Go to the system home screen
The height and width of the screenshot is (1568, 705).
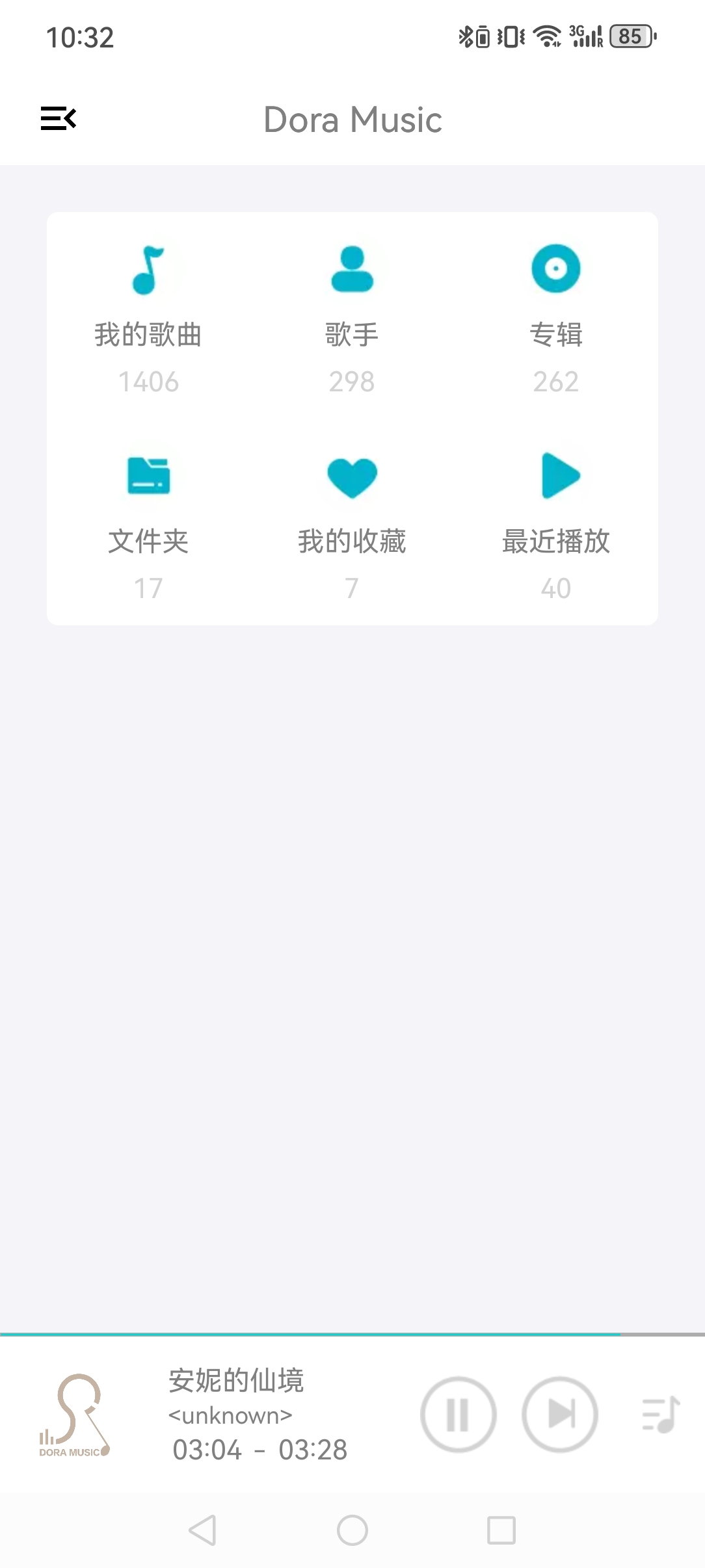[352, 1530]
